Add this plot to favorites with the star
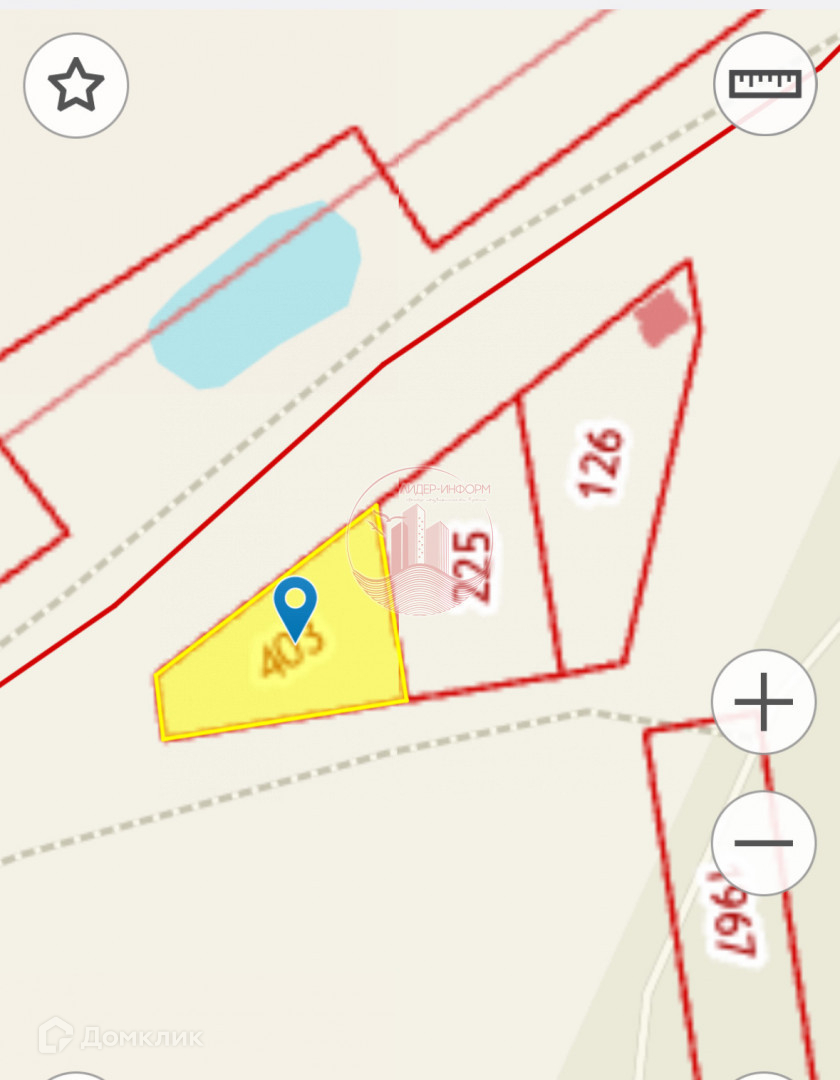 (x=76, y=86)
